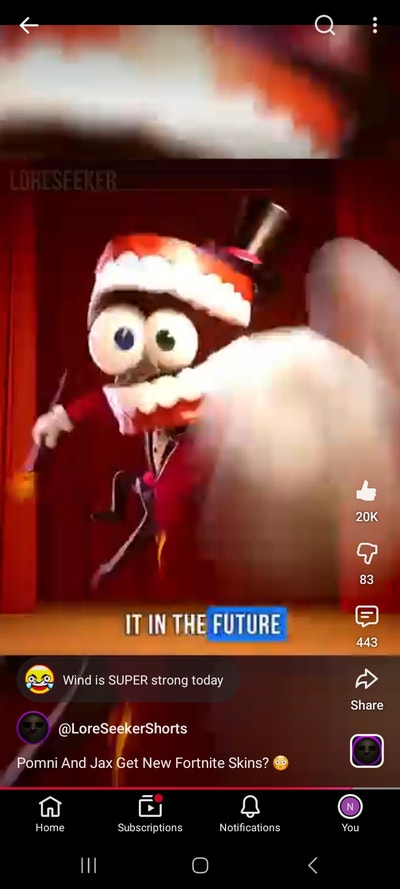Open the comments section
This screenshot has height=889, width=400.
click(x=367, y=616)
